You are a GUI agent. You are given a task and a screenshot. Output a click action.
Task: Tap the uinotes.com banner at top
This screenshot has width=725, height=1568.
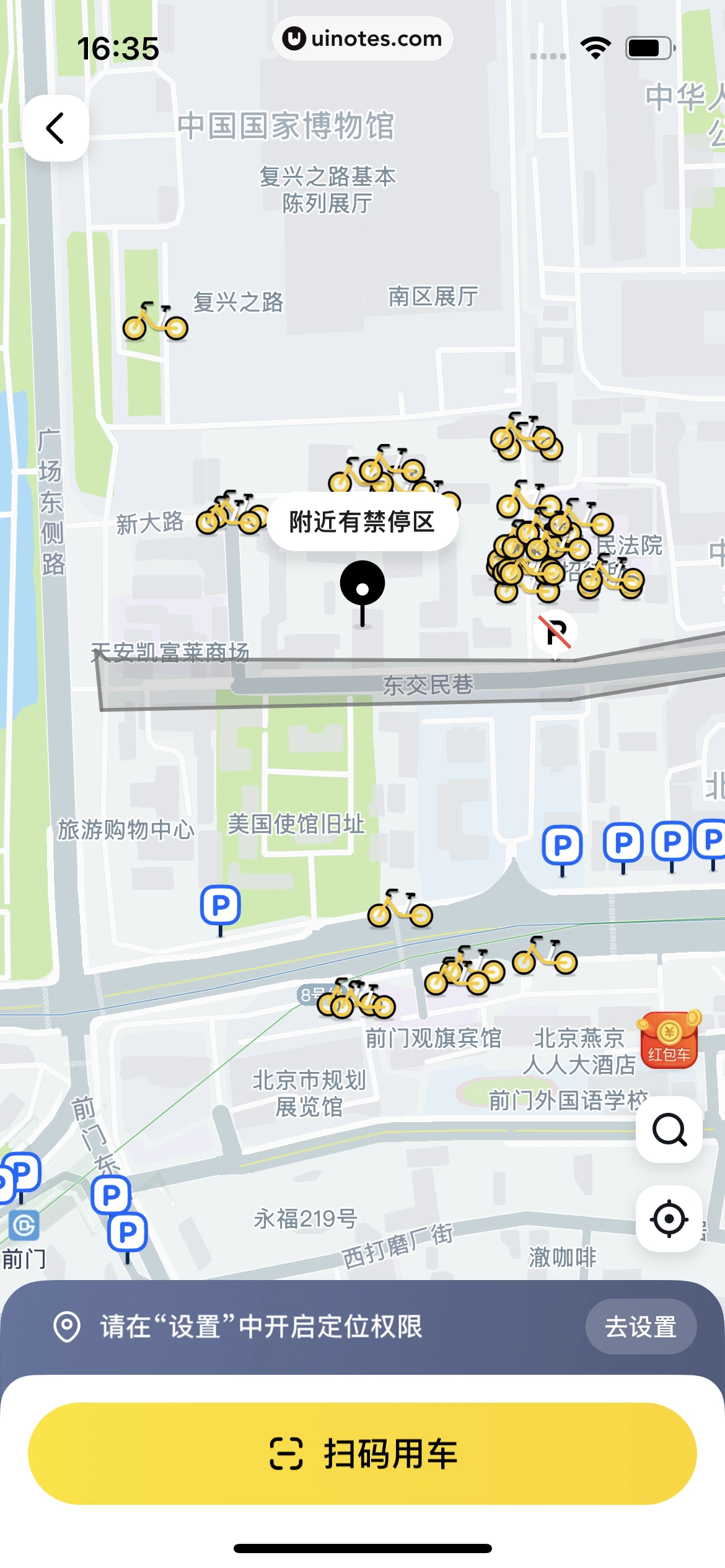[x=363, y=39]
